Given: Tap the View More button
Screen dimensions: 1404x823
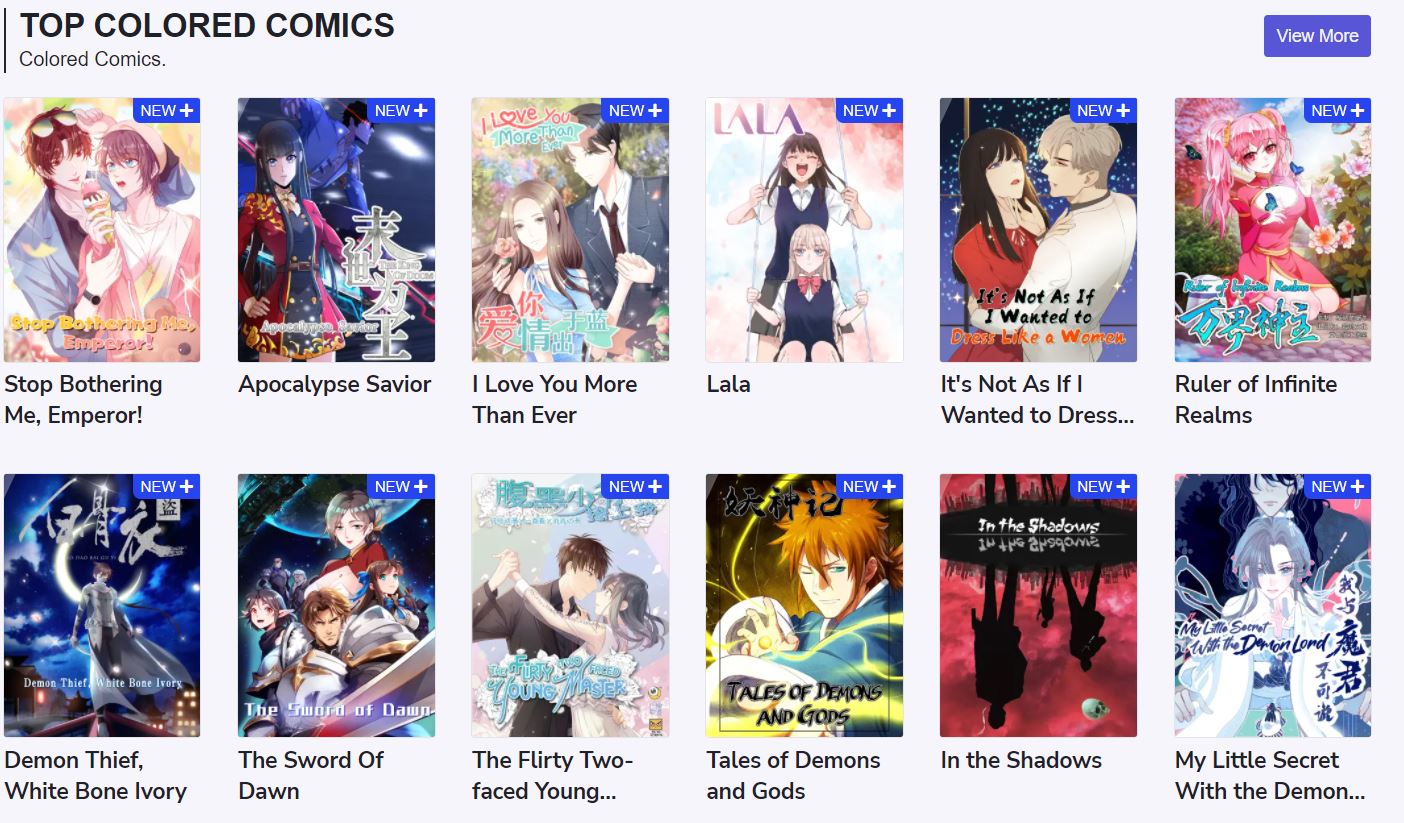Looking at the screenshot, I should [1316, 36].
